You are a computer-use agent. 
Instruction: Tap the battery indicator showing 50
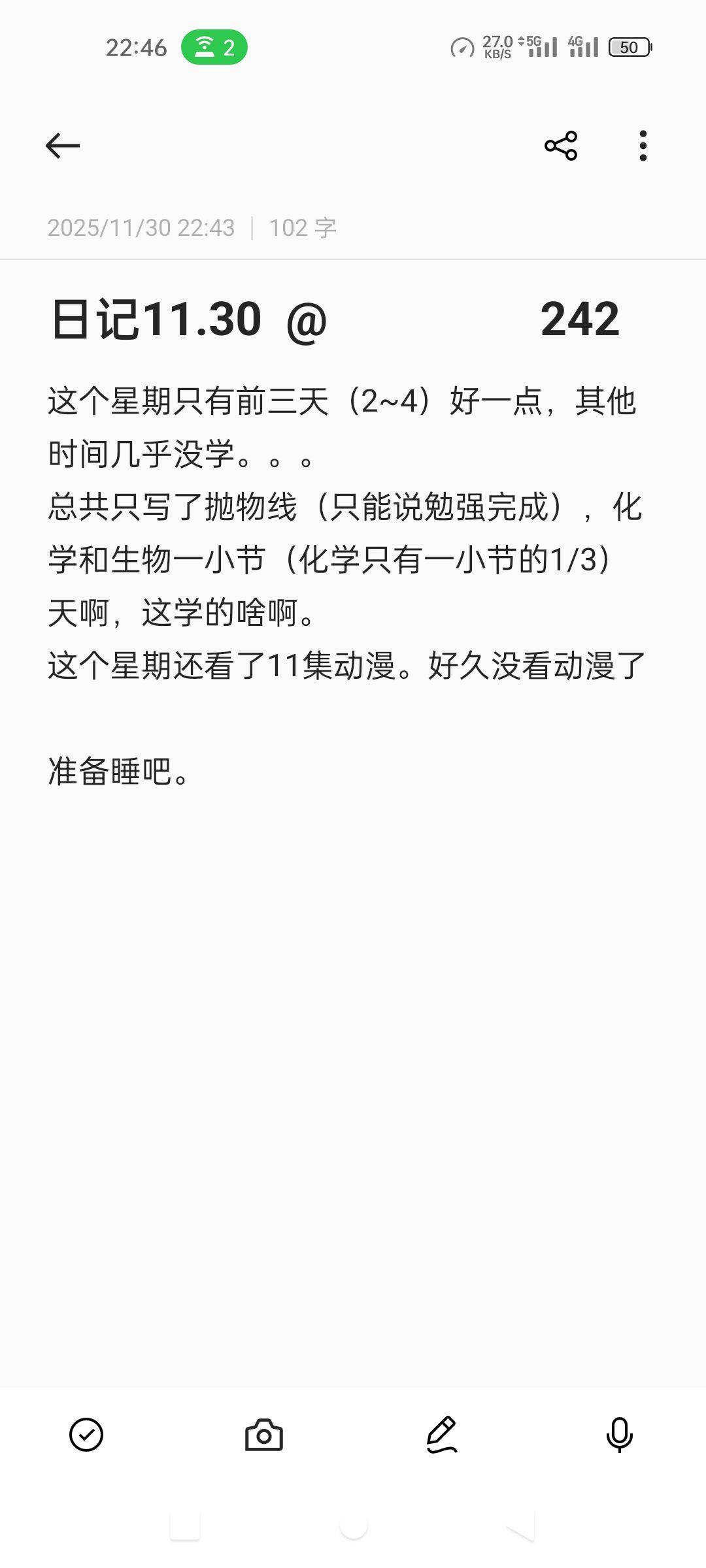tap(629, 47)
